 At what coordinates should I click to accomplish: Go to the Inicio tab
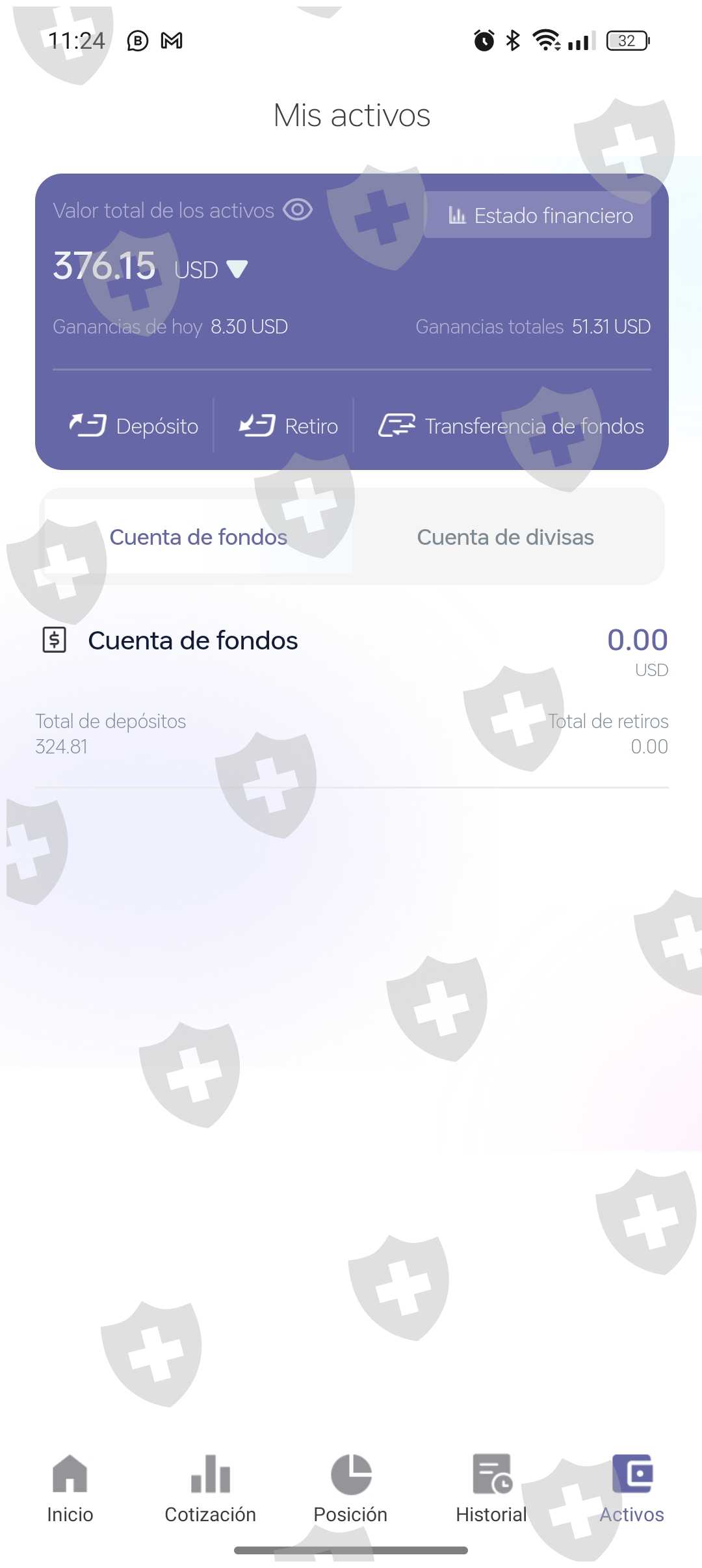point(70,1487)
